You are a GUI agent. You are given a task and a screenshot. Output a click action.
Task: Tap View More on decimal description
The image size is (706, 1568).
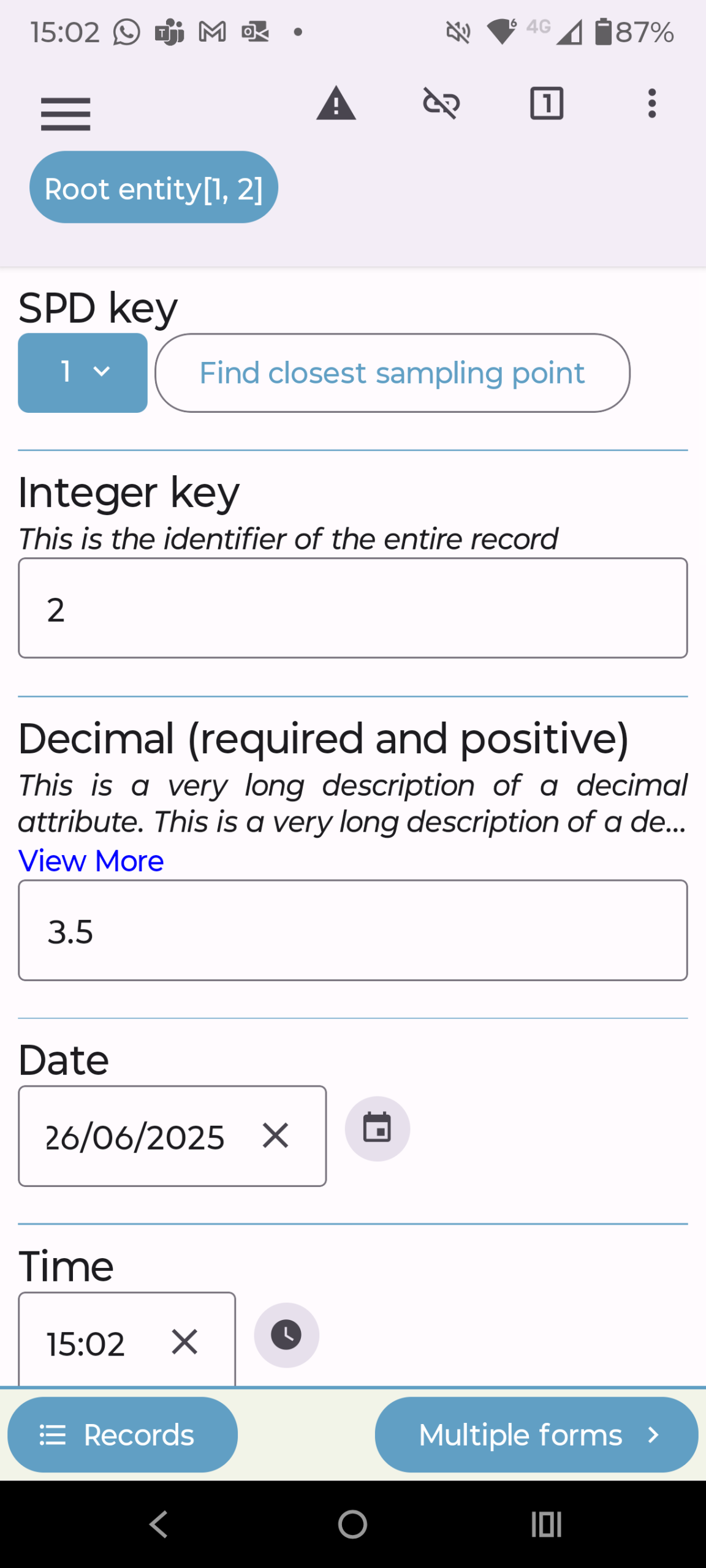pyautogui.click(x=91, y=861)
